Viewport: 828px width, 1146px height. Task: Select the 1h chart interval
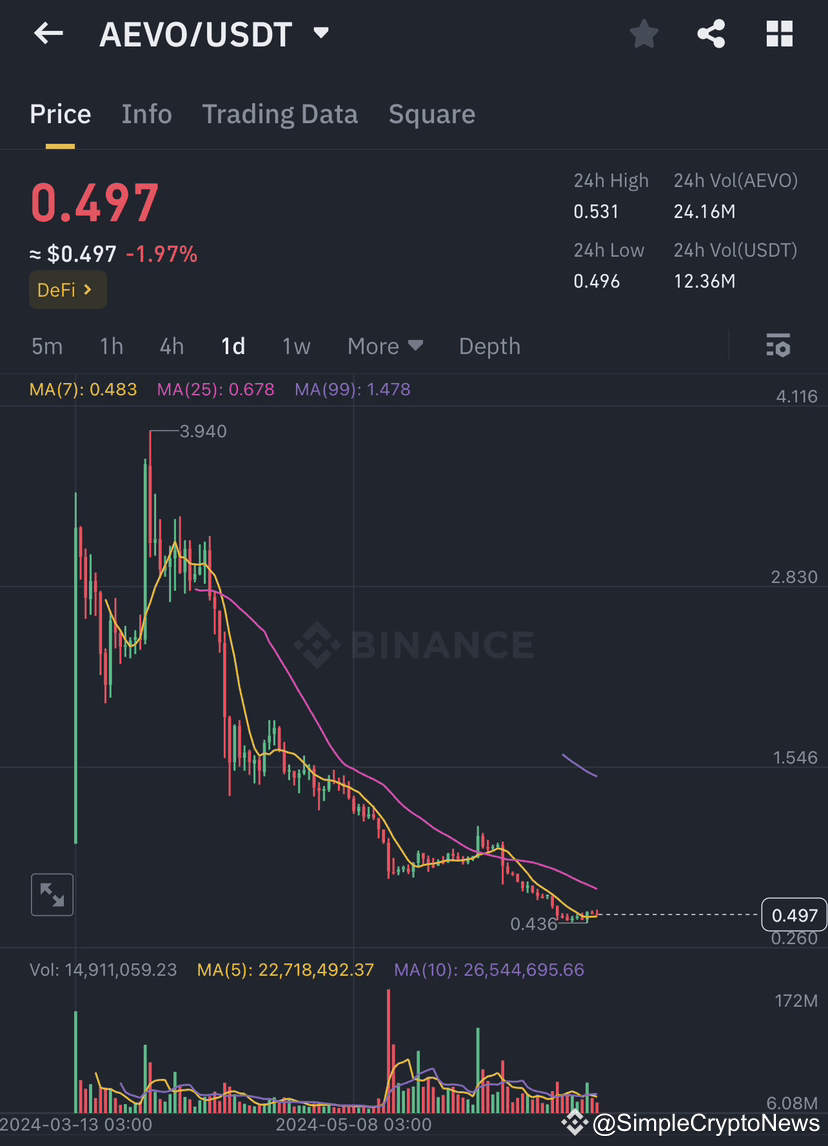[111, 346]
